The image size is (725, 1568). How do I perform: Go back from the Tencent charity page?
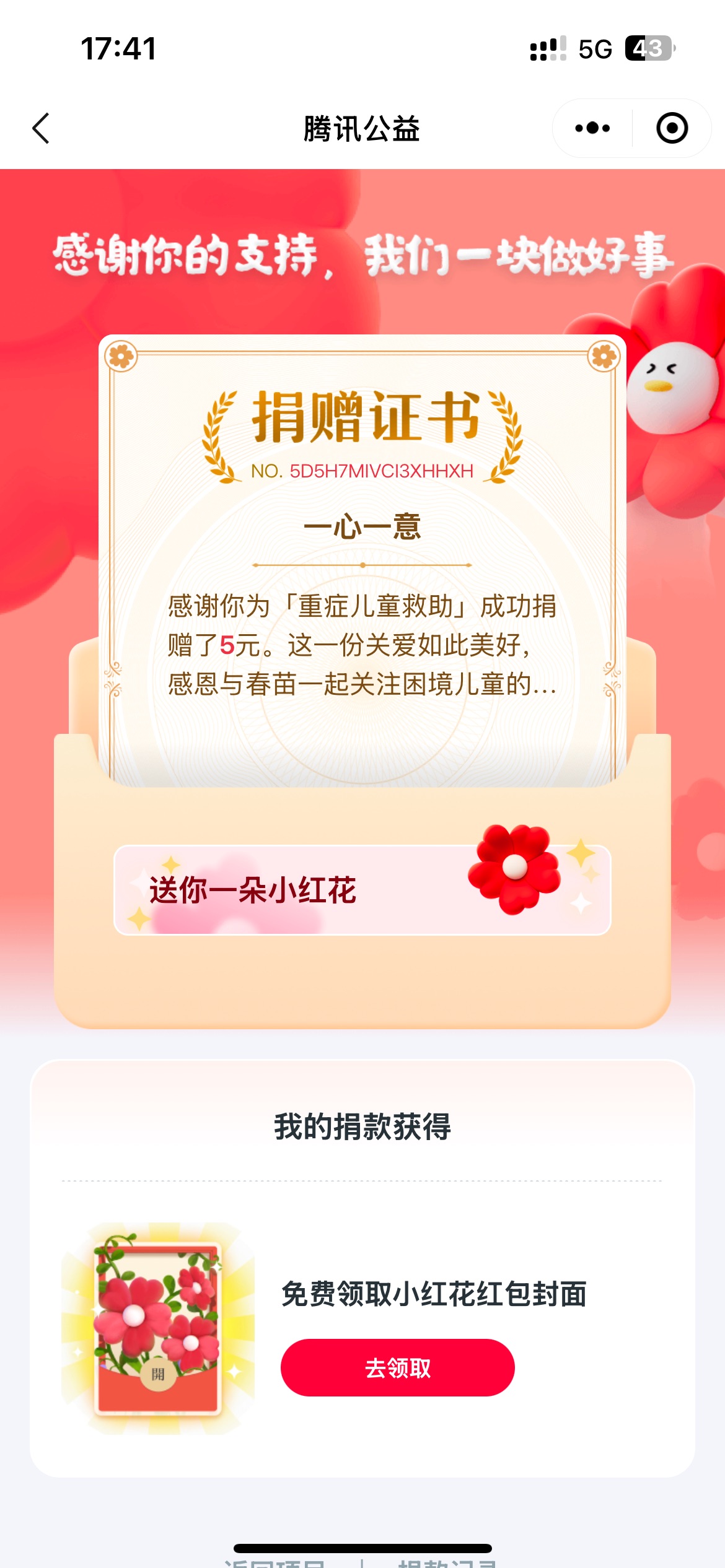pos(41,129)
